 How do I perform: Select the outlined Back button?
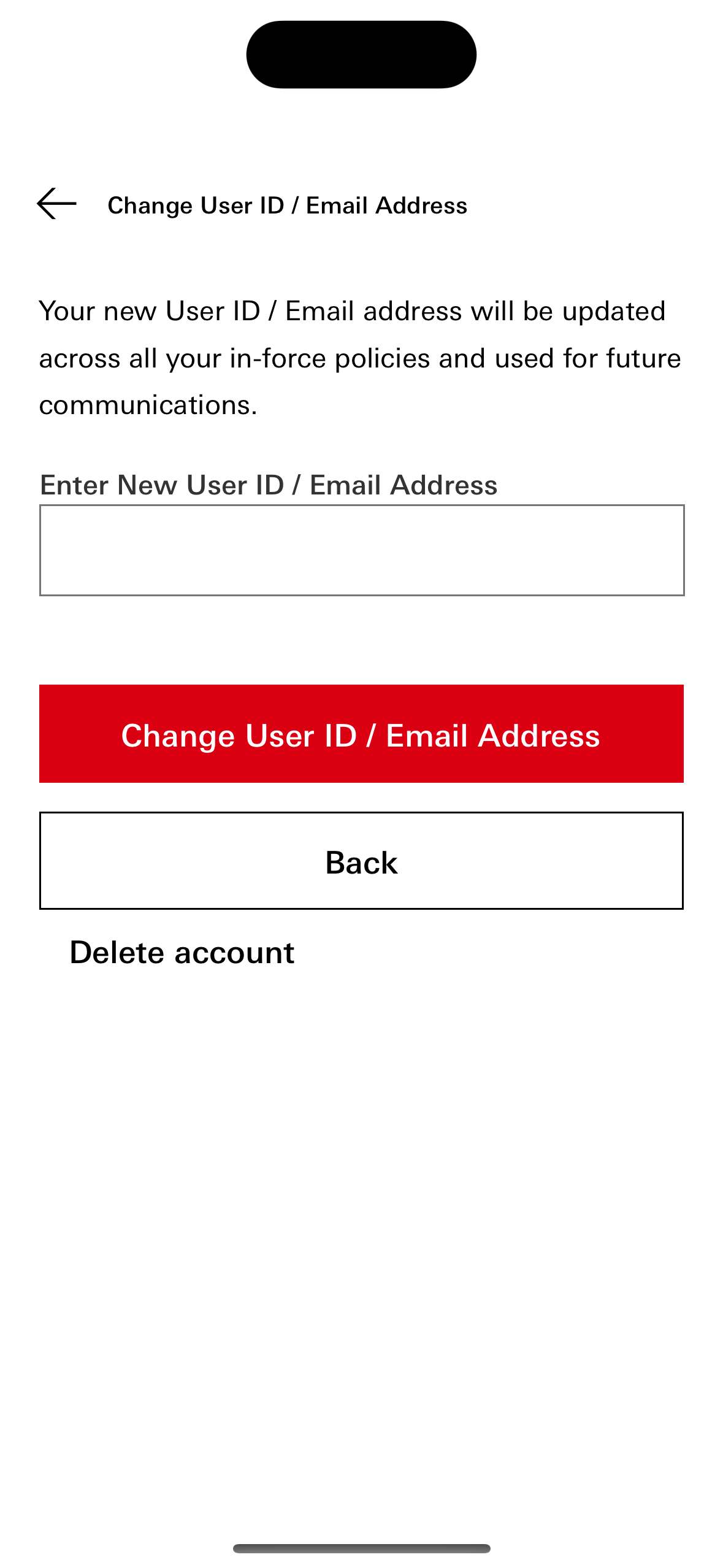point(362,861)
